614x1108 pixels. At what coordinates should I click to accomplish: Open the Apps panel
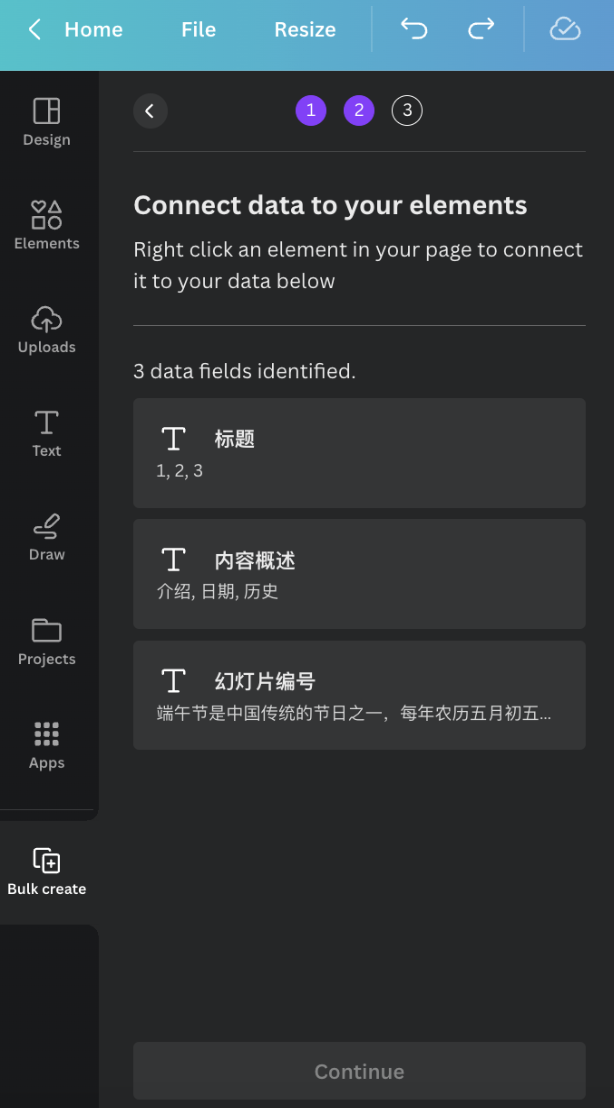coord(47,745)
